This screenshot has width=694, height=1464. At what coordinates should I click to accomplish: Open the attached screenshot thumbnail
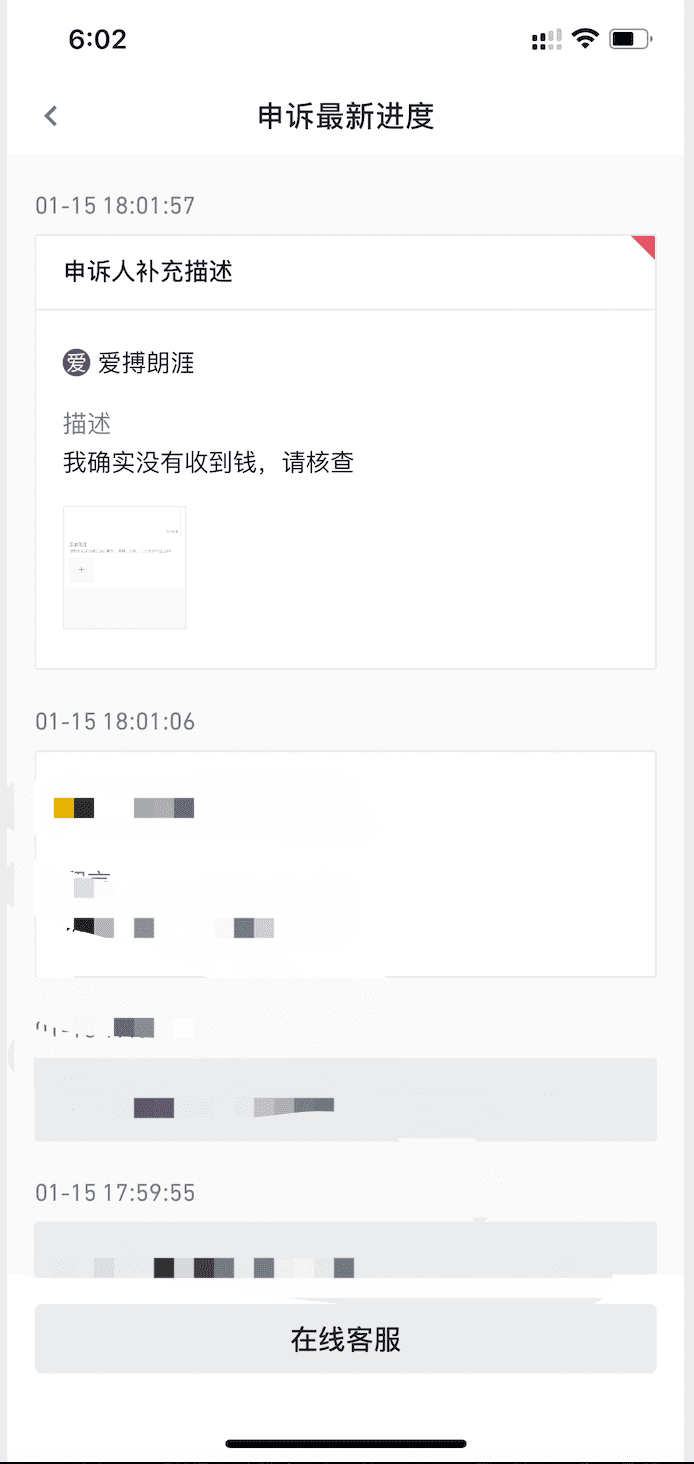tap(124, 567)
